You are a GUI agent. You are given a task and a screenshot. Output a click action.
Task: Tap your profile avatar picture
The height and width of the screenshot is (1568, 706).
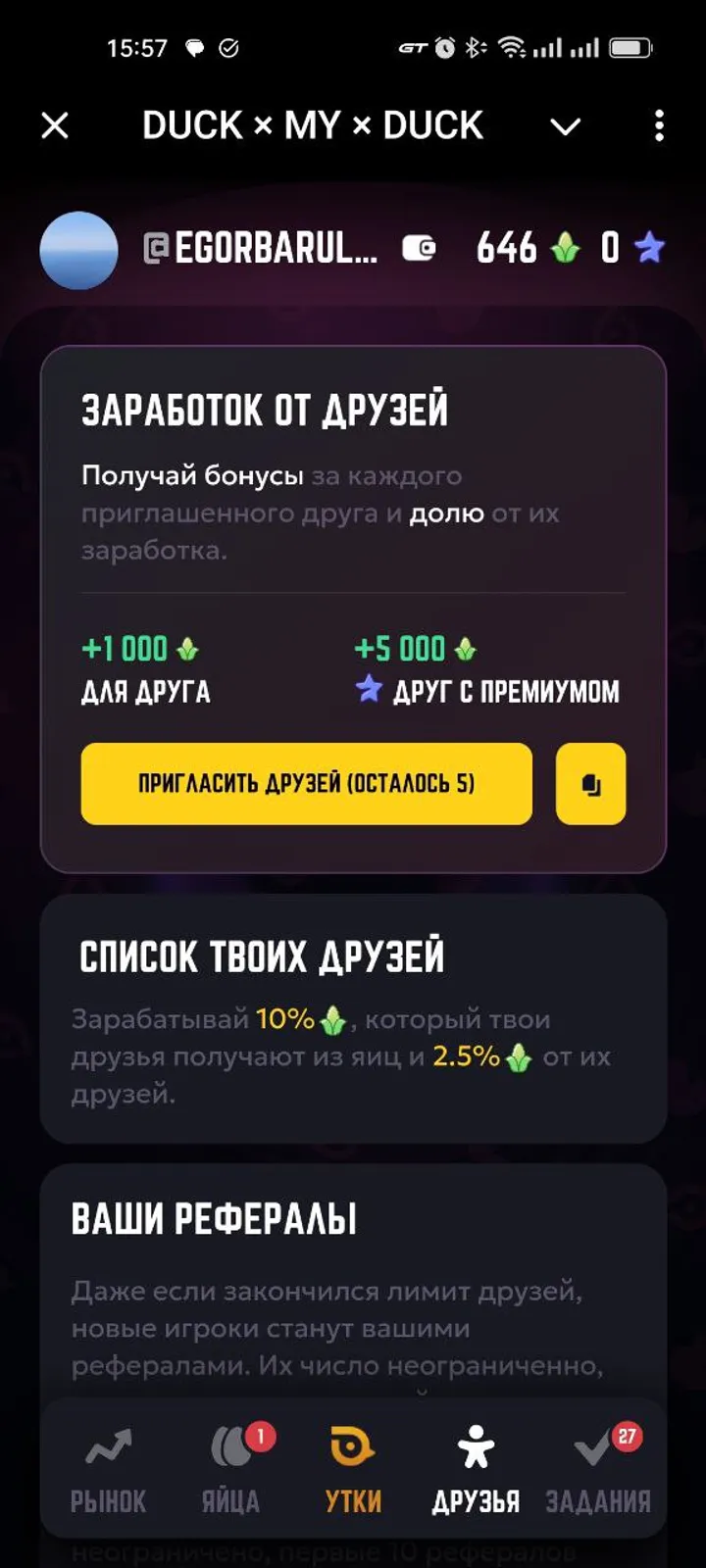pyautogui.click(x=78, y=252)
